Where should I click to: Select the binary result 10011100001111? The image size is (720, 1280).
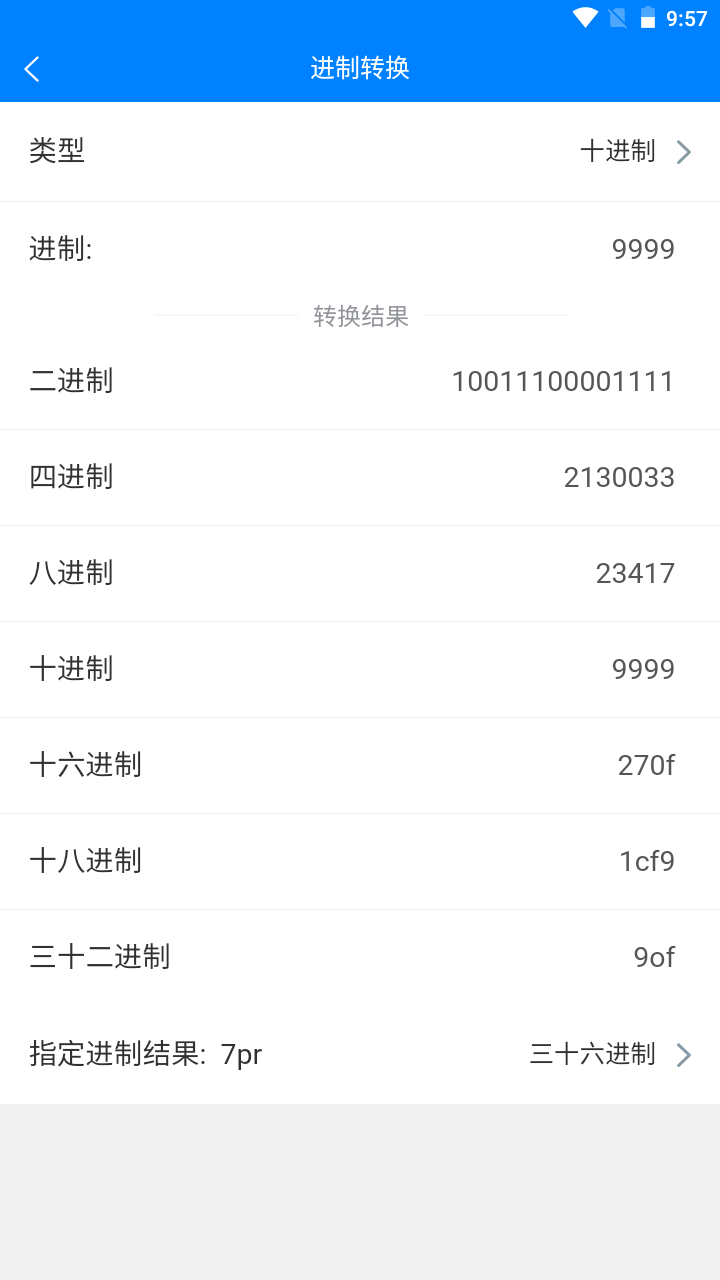(562, 381)
